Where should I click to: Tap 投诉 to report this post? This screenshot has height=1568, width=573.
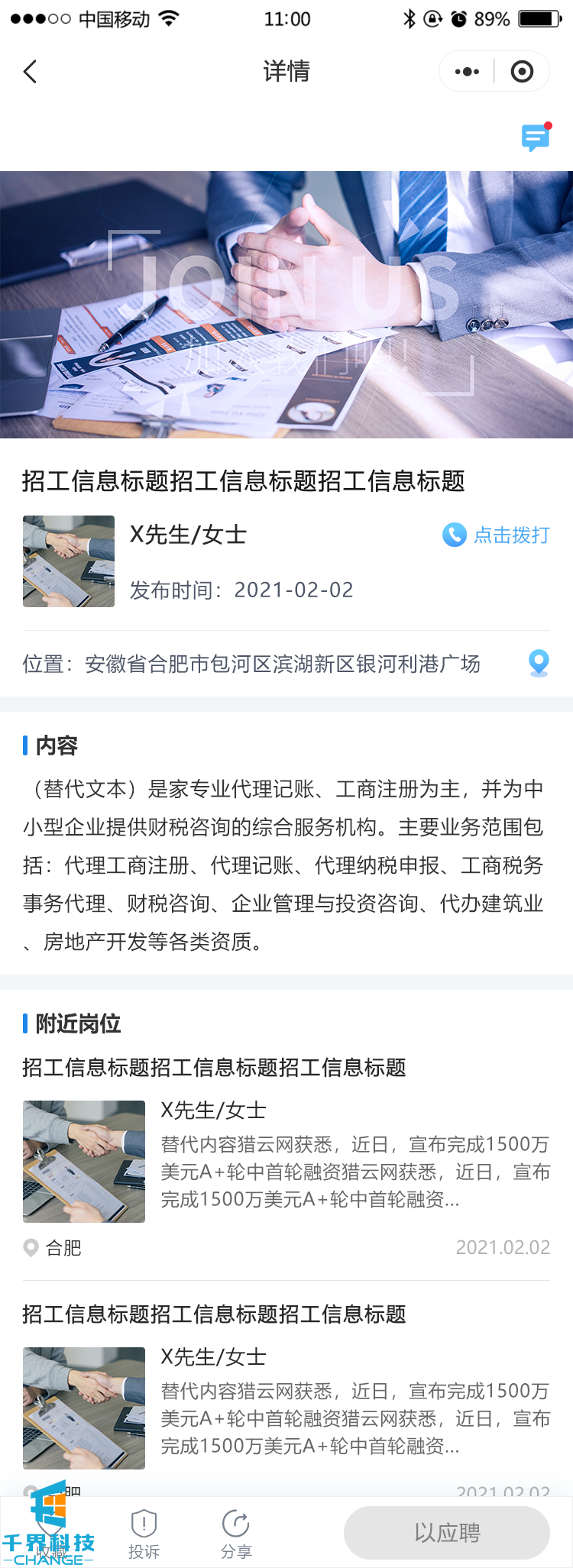tap(144, 1534)
